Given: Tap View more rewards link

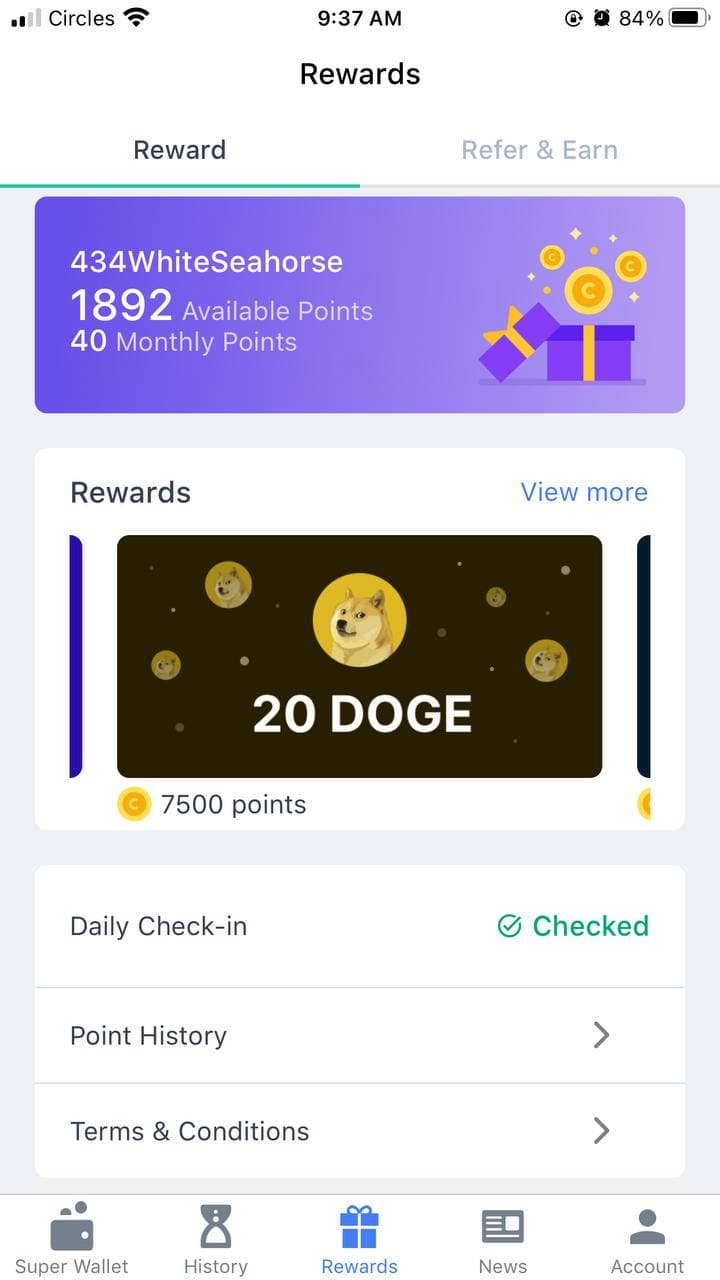Looking at the screenshot, I should coord(584,492).
